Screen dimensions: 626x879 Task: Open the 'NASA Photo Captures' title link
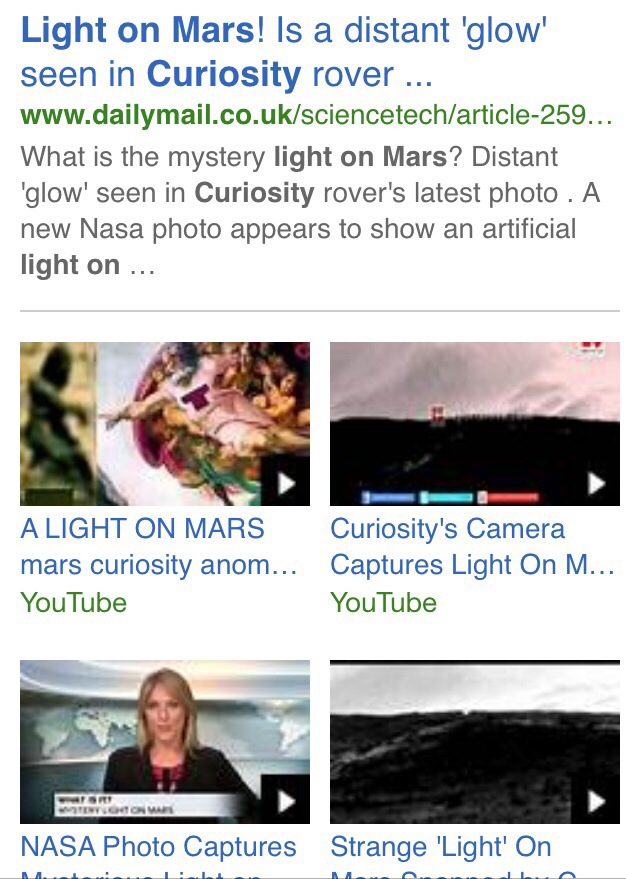pos(158,847)
